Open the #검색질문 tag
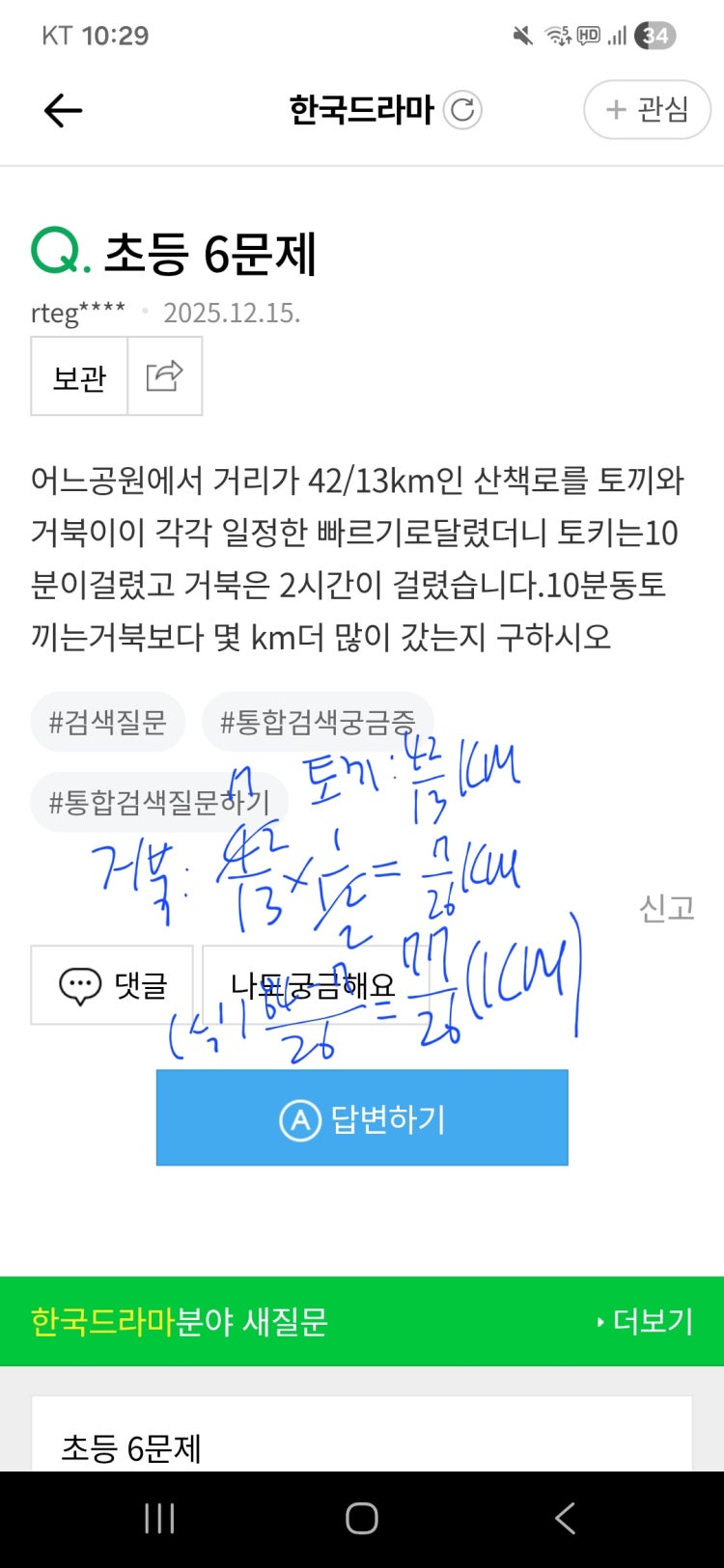The image size is (724, 1568). coord(108,722)
